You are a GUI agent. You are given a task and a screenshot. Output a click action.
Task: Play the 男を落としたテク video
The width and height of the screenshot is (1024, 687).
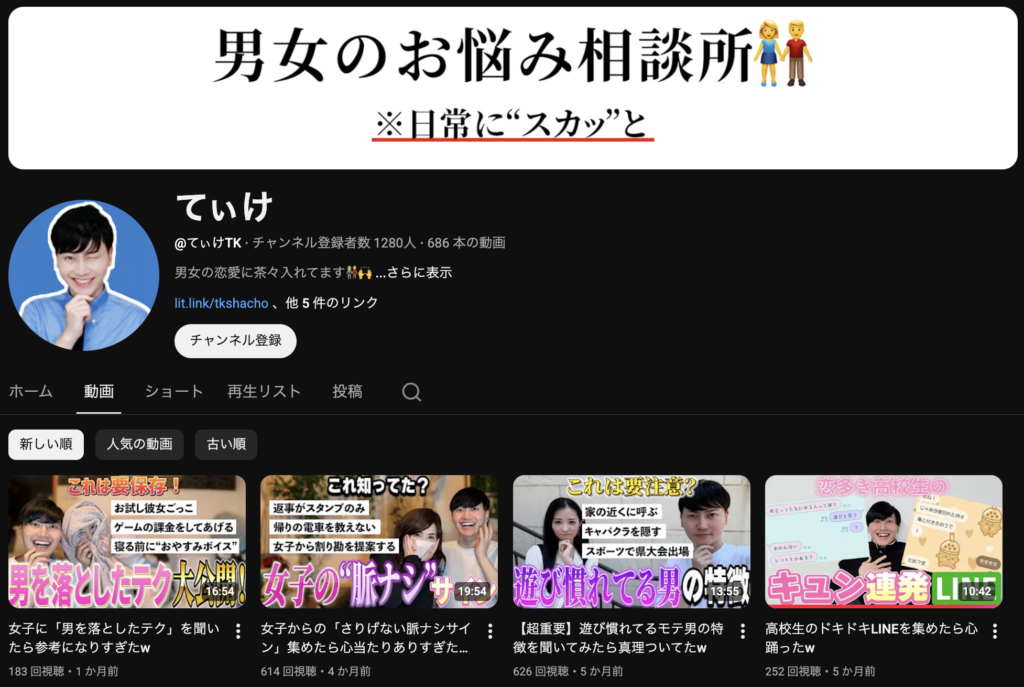coord(127,541)
